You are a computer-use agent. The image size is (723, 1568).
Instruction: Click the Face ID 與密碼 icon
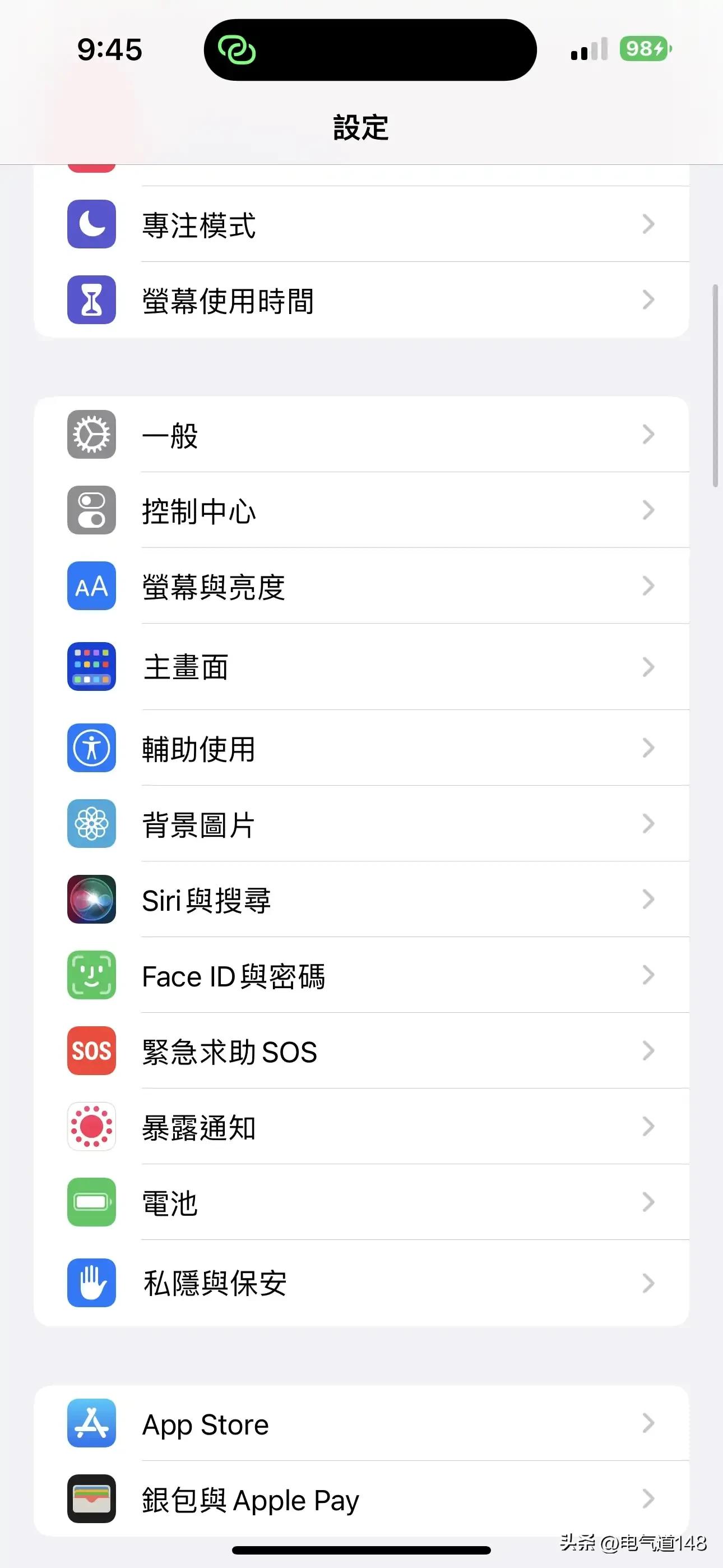coord(91,976)
